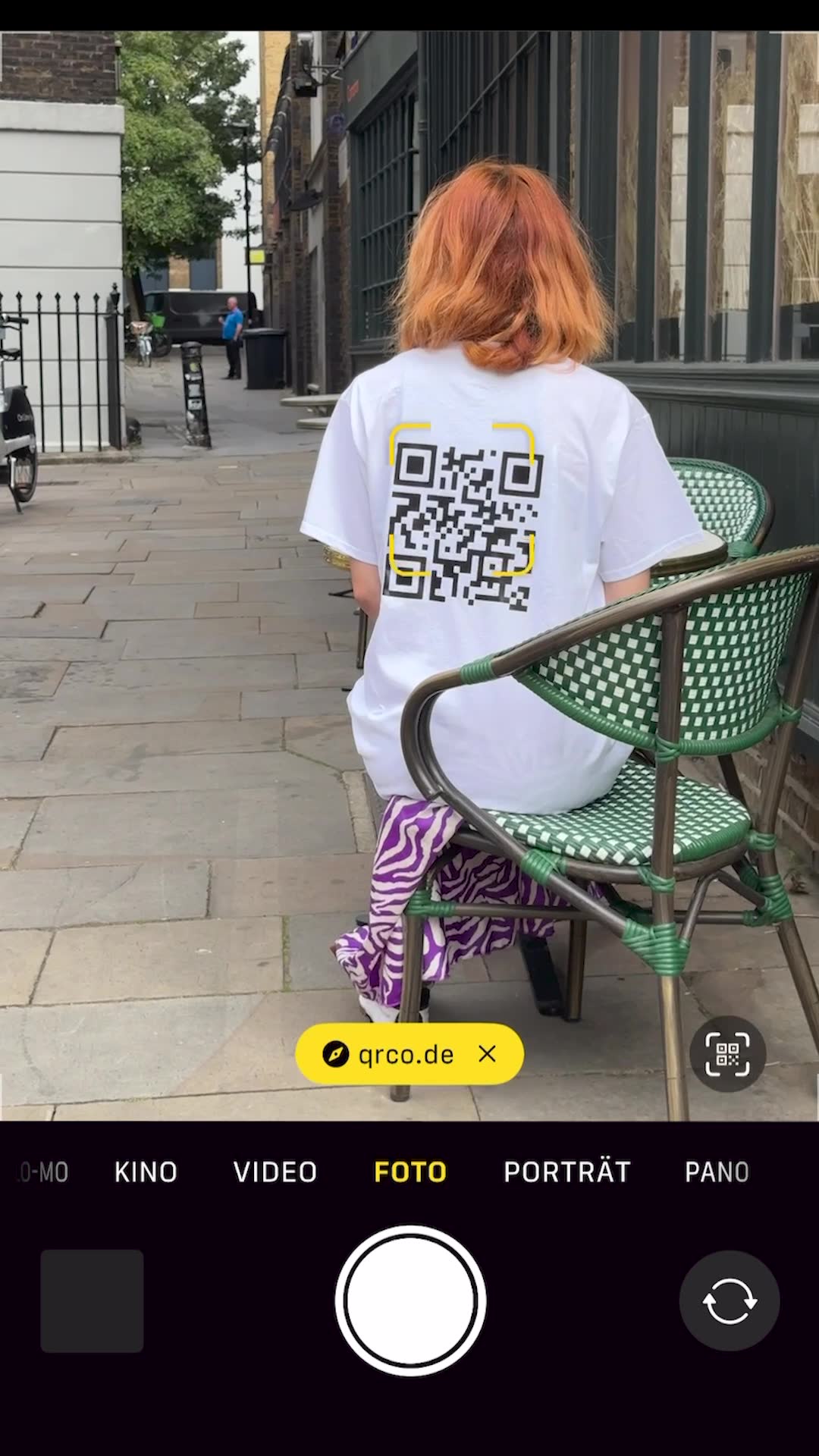Switch to VIDEO mode
The width and height of the screenshot is (819, 1456).
click(275, 1172)
